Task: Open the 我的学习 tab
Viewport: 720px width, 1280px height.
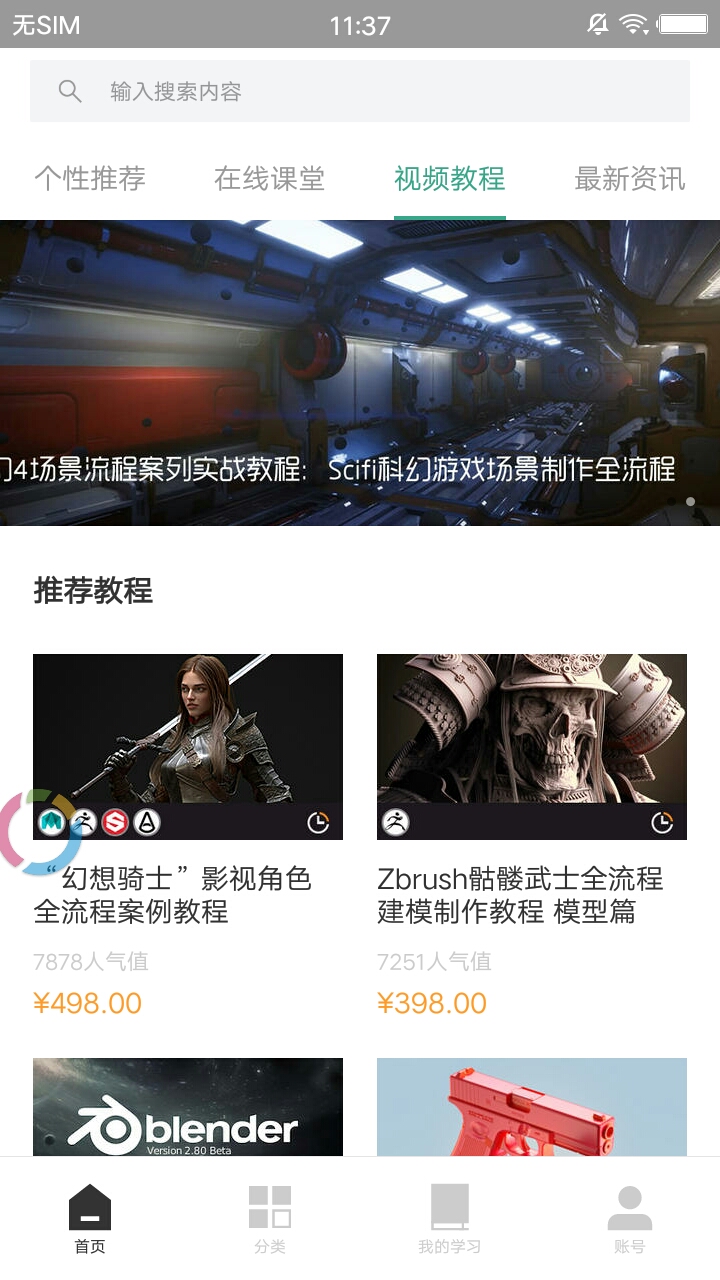Action: pyautogui.click(x=450, y=1218)
